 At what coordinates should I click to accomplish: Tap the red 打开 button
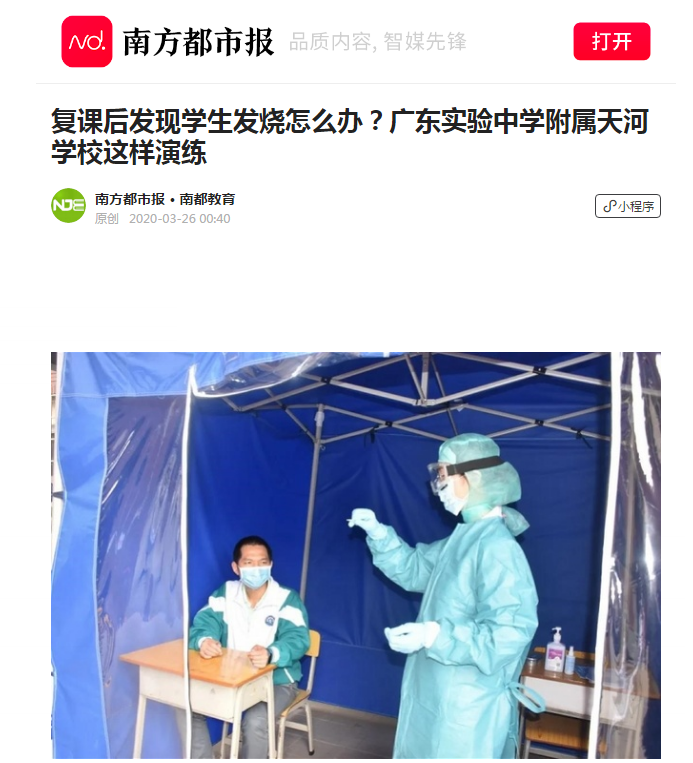point(611,42)
